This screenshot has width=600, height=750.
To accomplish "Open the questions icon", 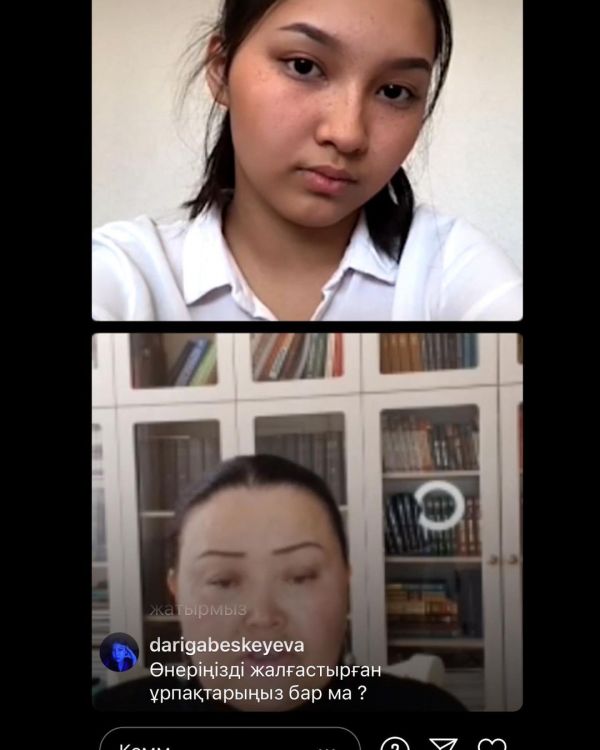I will click(395, 745).
